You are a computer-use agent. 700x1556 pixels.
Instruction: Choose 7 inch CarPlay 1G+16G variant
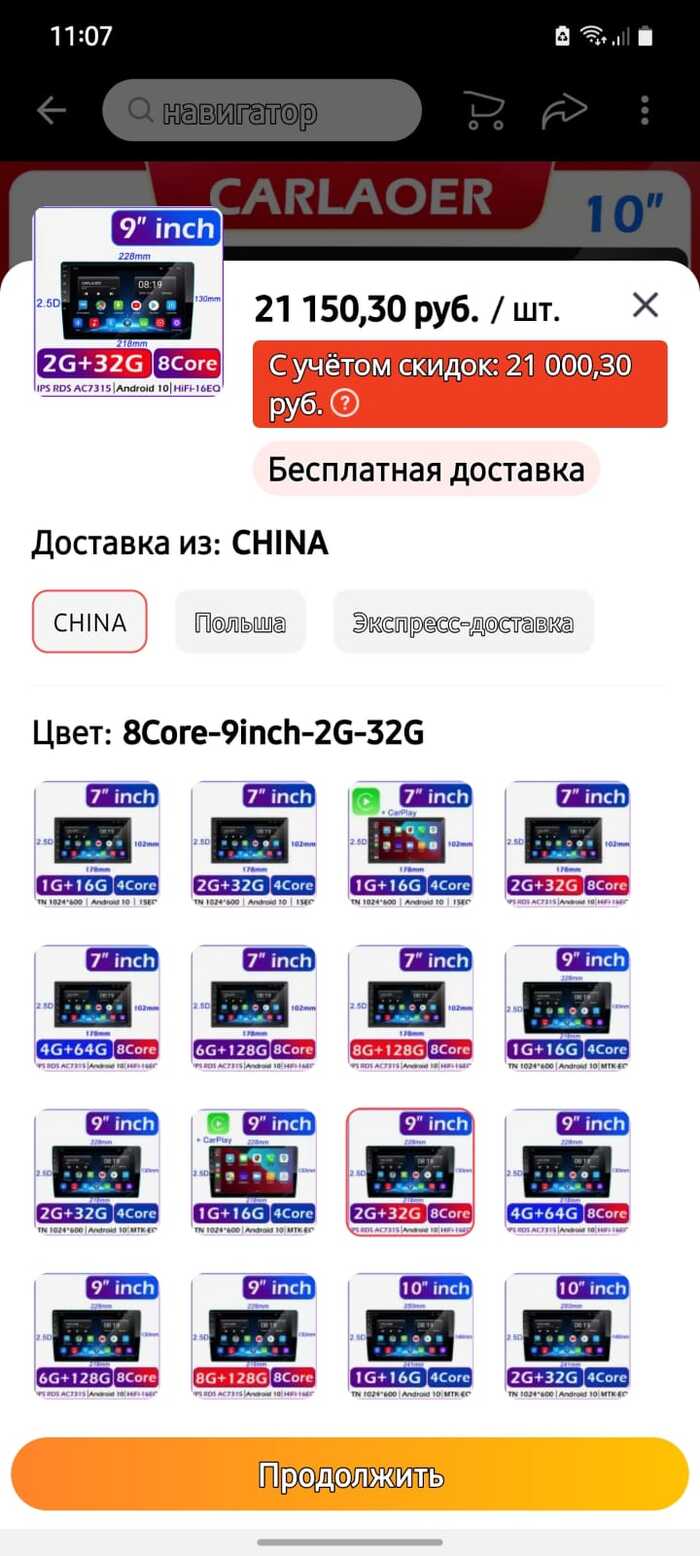(x=411, y=845)
